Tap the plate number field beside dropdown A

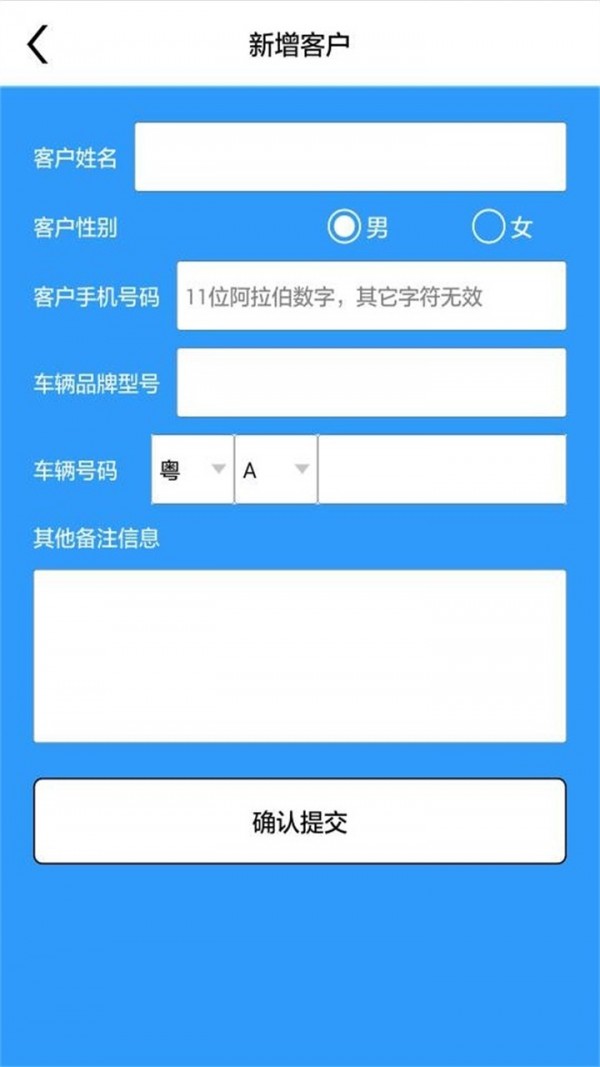442,470
